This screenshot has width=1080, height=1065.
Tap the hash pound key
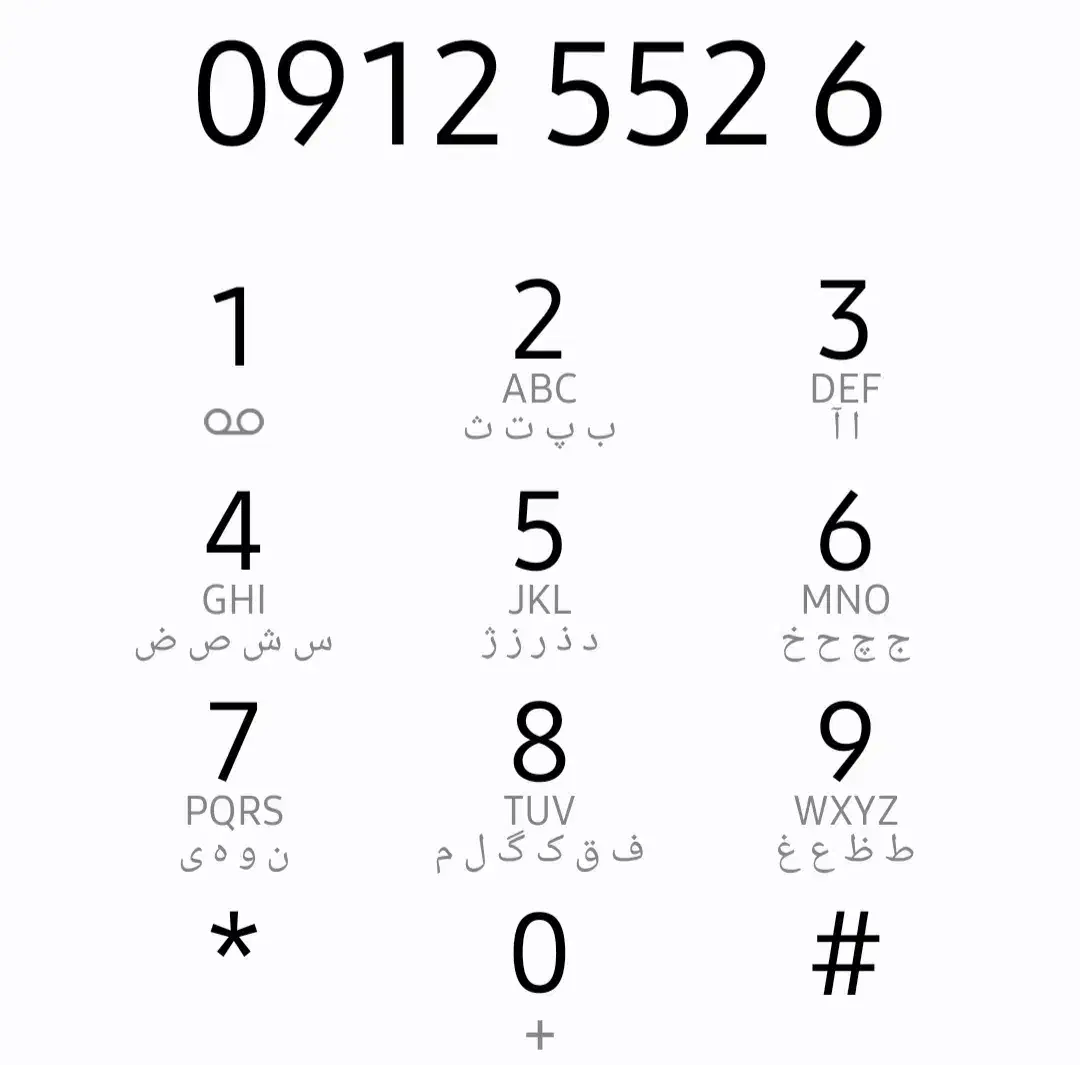[845, 953]
